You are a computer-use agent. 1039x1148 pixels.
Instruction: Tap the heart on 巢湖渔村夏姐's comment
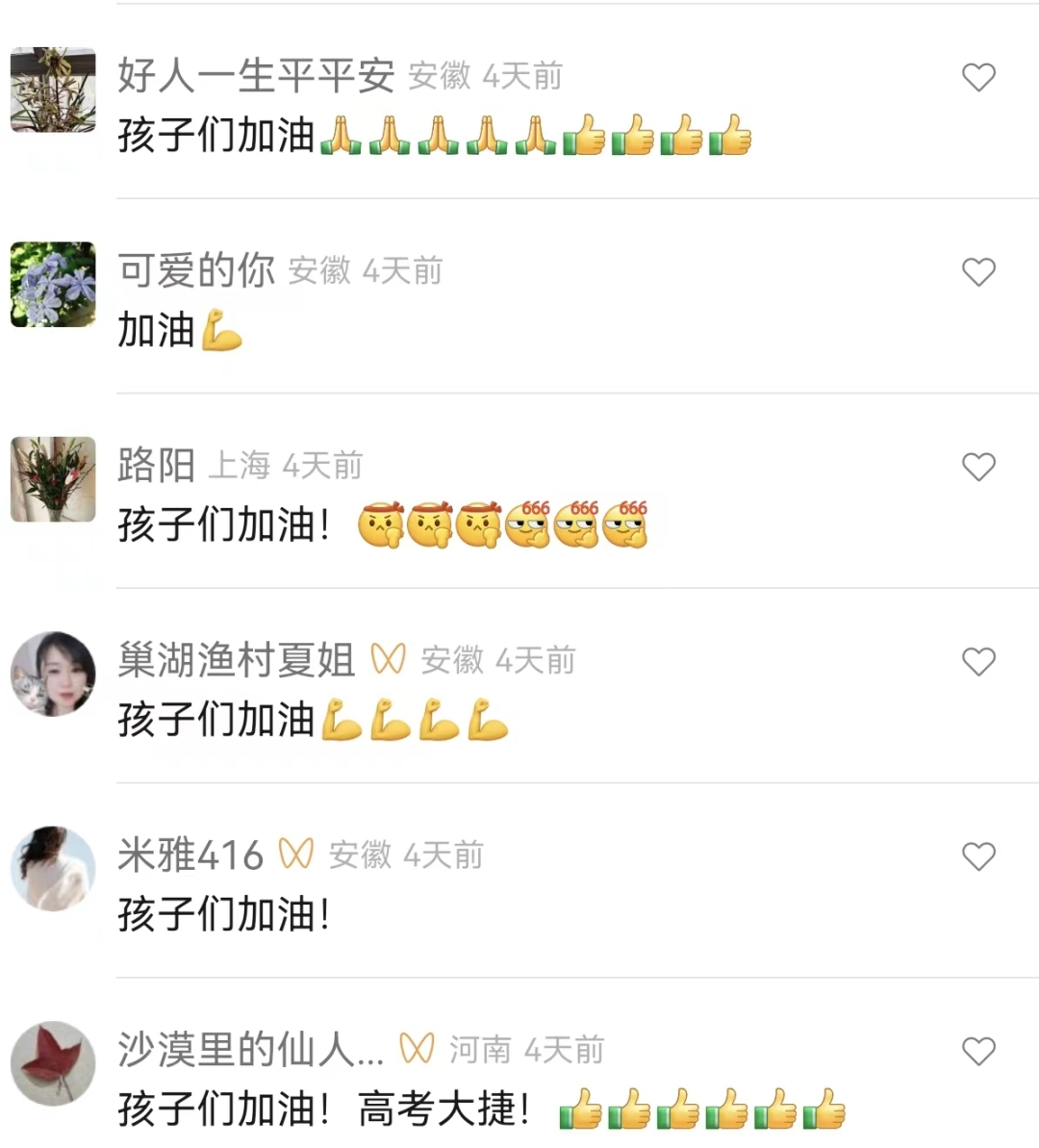point(978,661)
